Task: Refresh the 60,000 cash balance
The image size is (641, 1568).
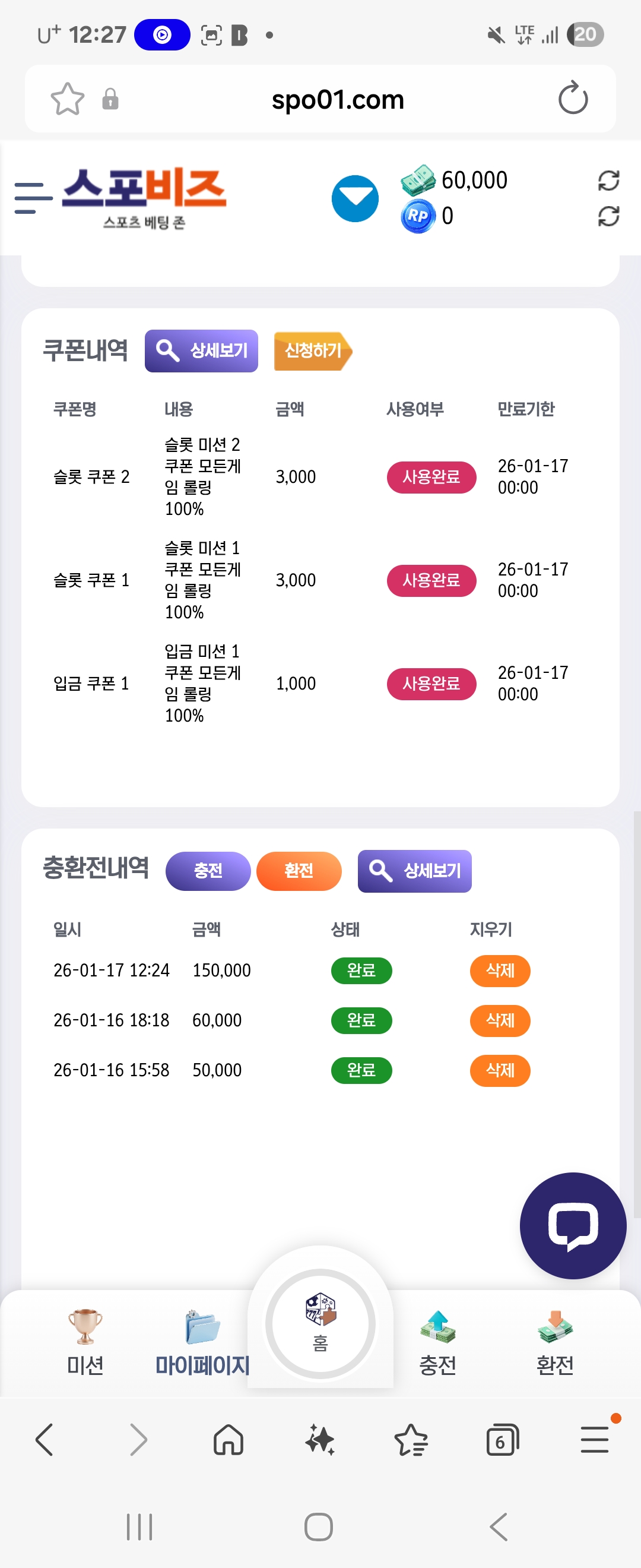Action: pos(608,181)
